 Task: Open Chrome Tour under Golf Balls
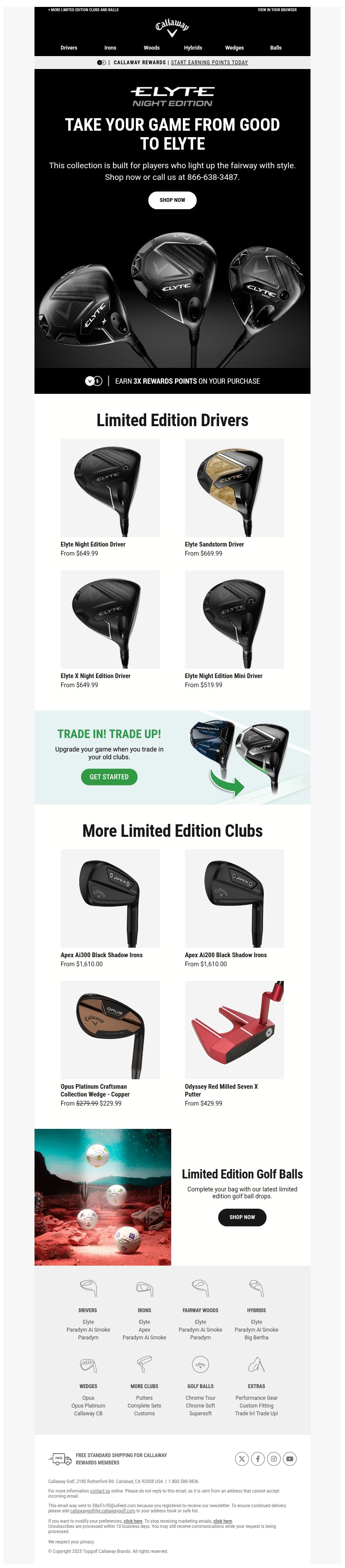pos(200,1398)
